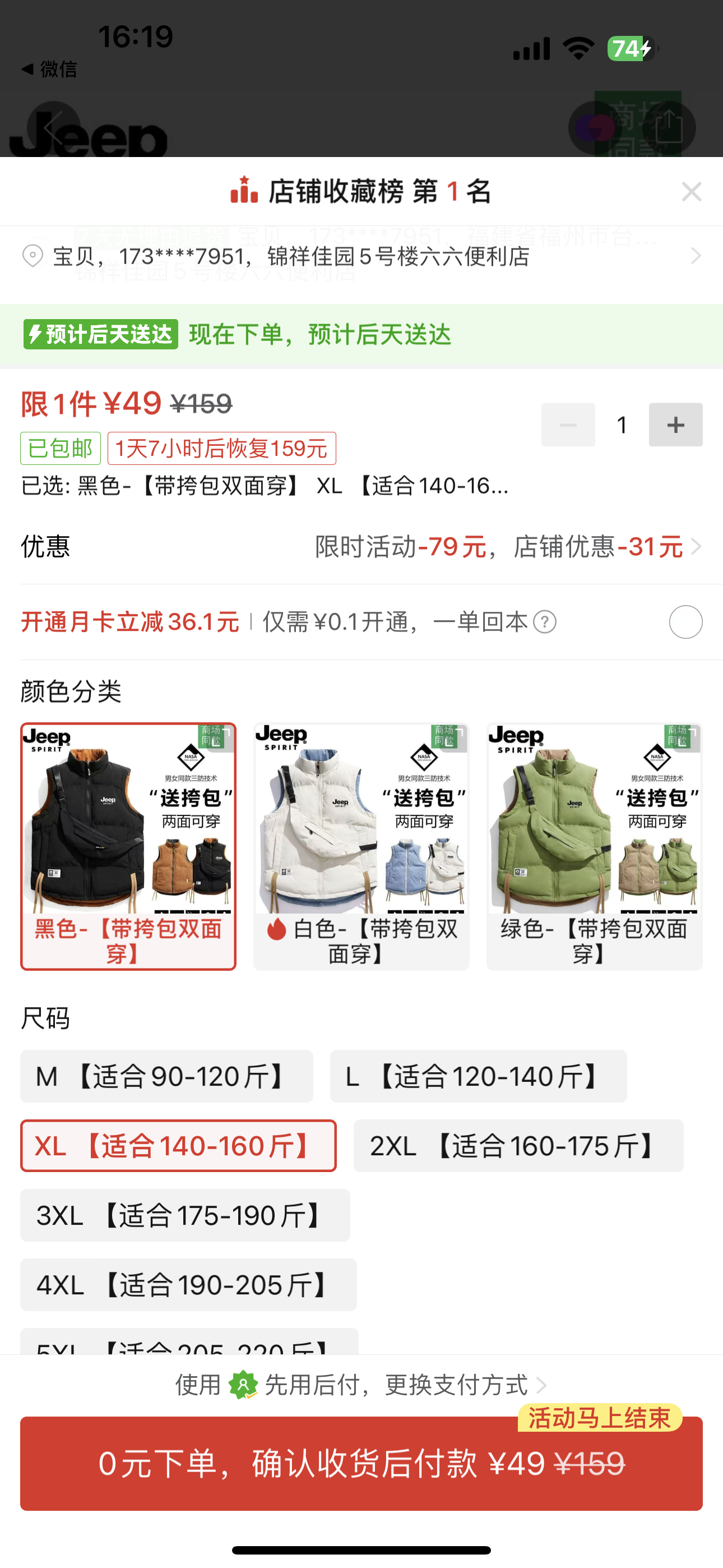This screenshot has width=723, height=1568.
Task: Choose the 绿色 vest color option
Action: point(594,846)
